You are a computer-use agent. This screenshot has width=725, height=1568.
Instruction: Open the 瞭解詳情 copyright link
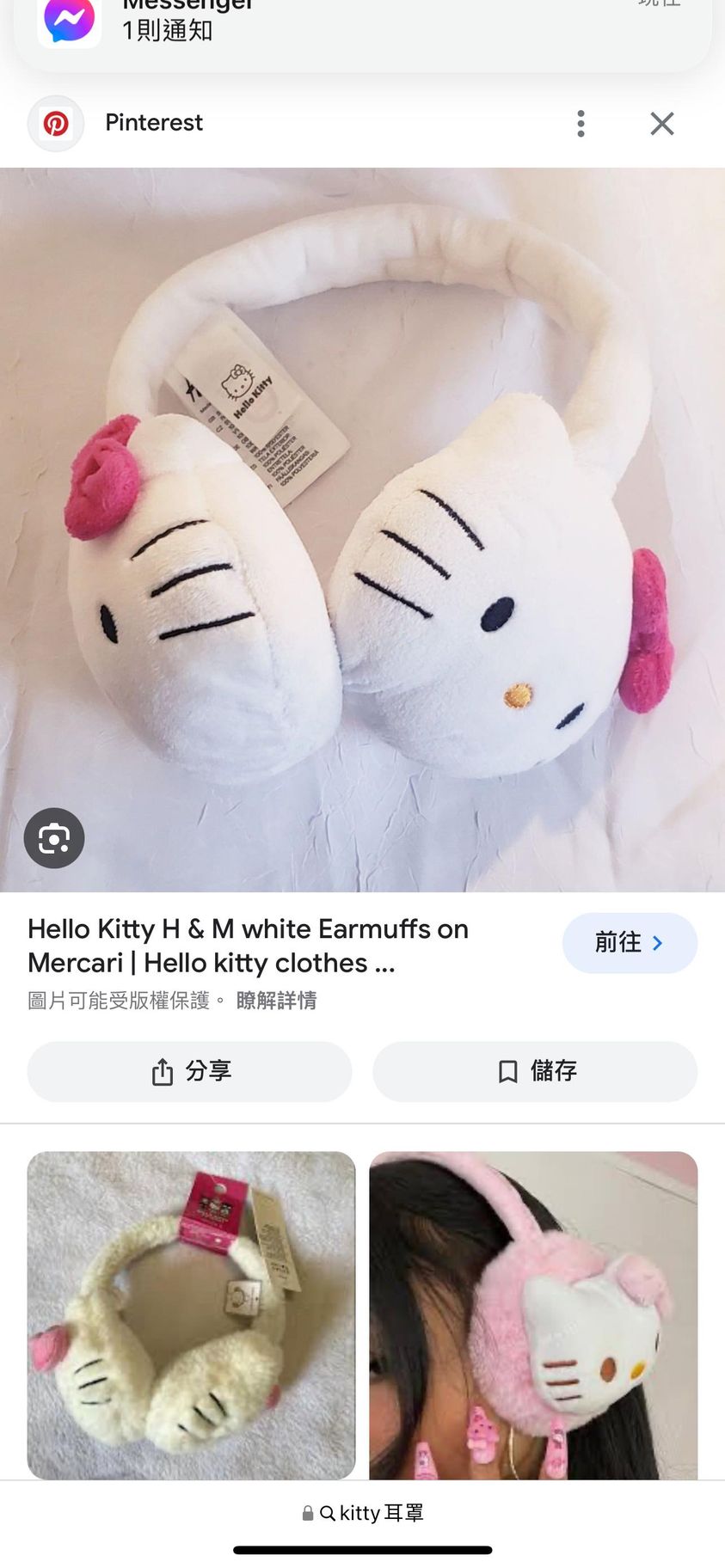point(276,1001)
